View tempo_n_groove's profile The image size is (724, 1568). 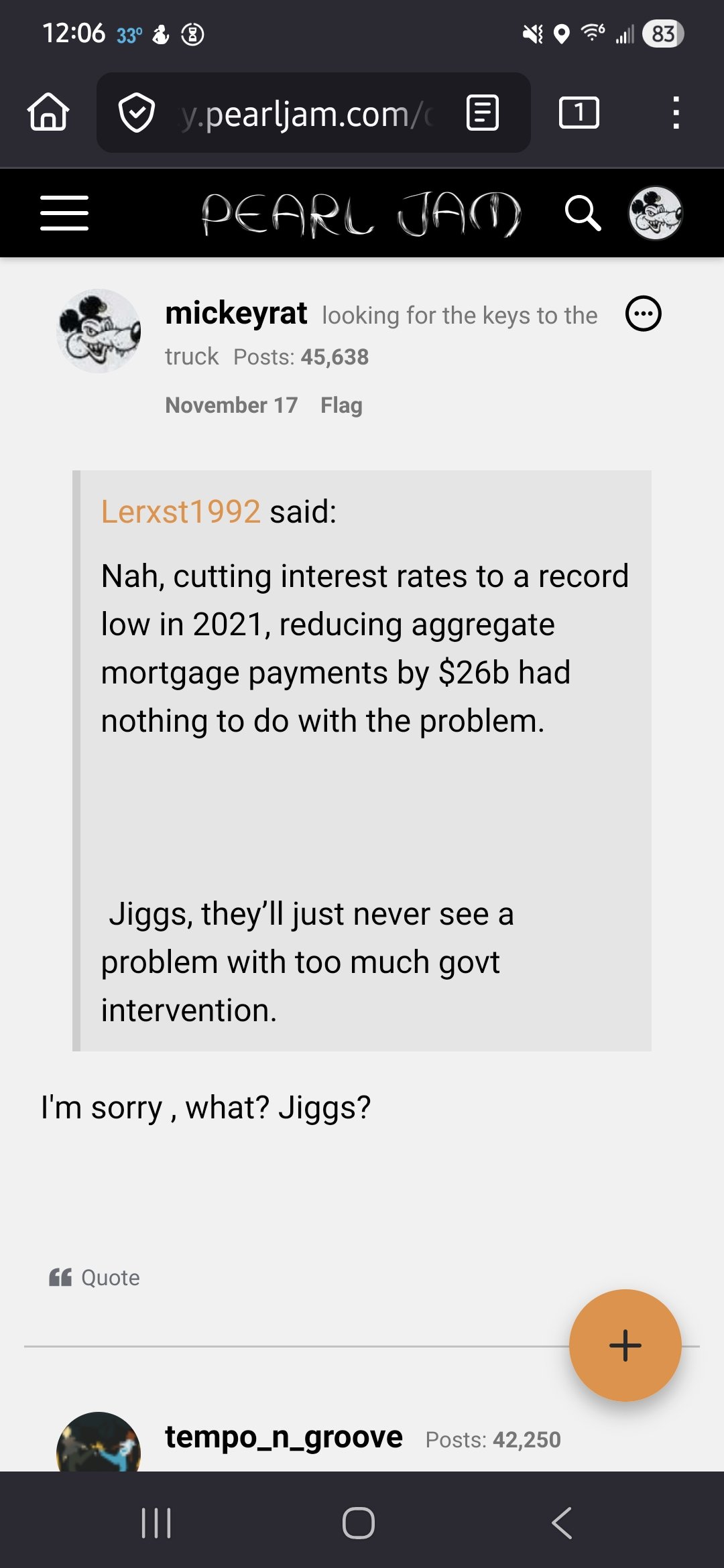(284, 1437)
